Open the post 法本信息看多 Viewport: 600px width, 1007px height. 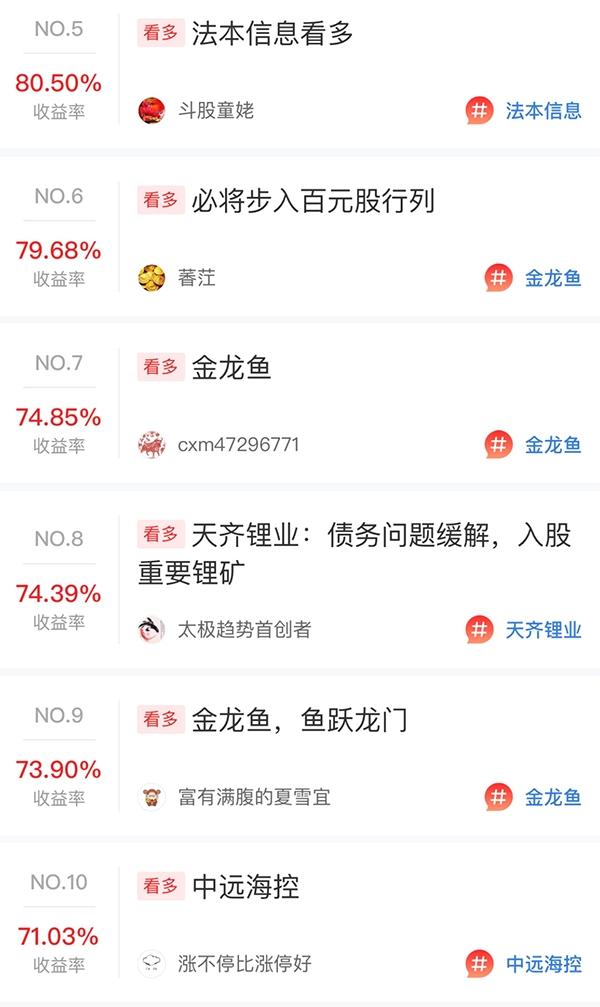272,33
